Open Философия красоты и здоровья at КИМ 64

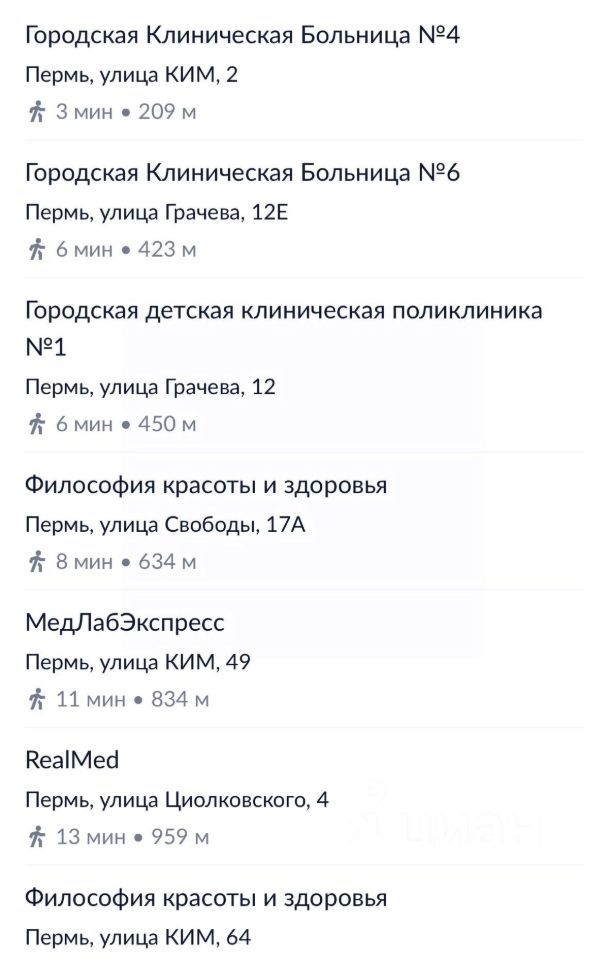(304, 913)
